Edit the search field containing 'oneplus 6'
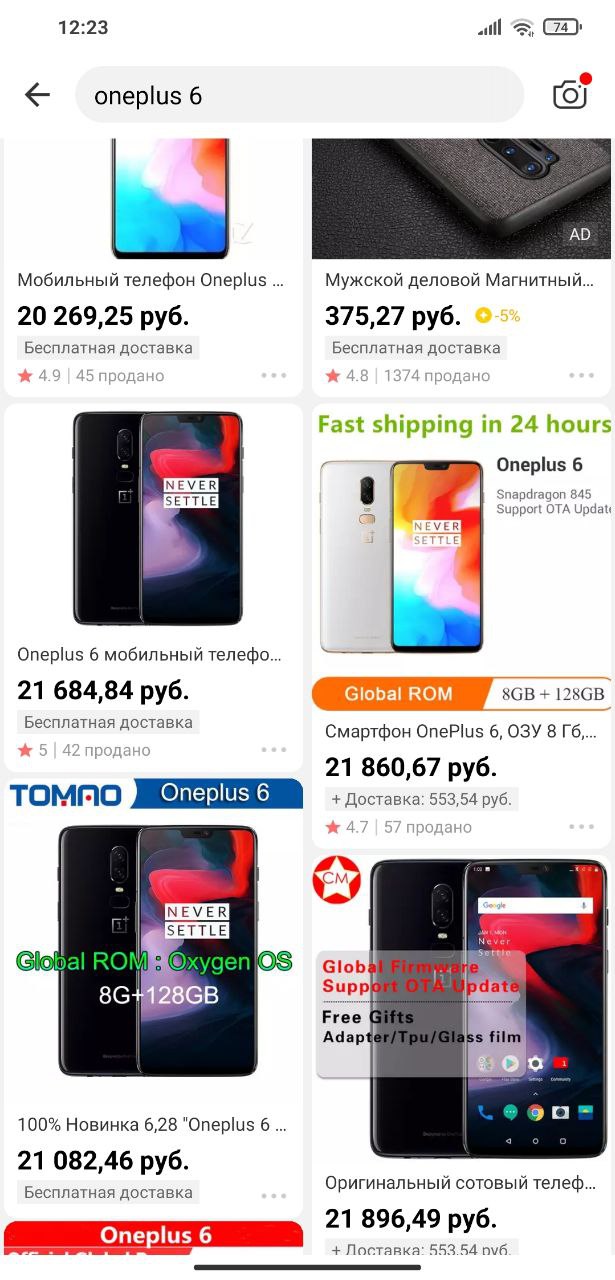Viewport: 615px width, 1280px height. coord(300,95)
